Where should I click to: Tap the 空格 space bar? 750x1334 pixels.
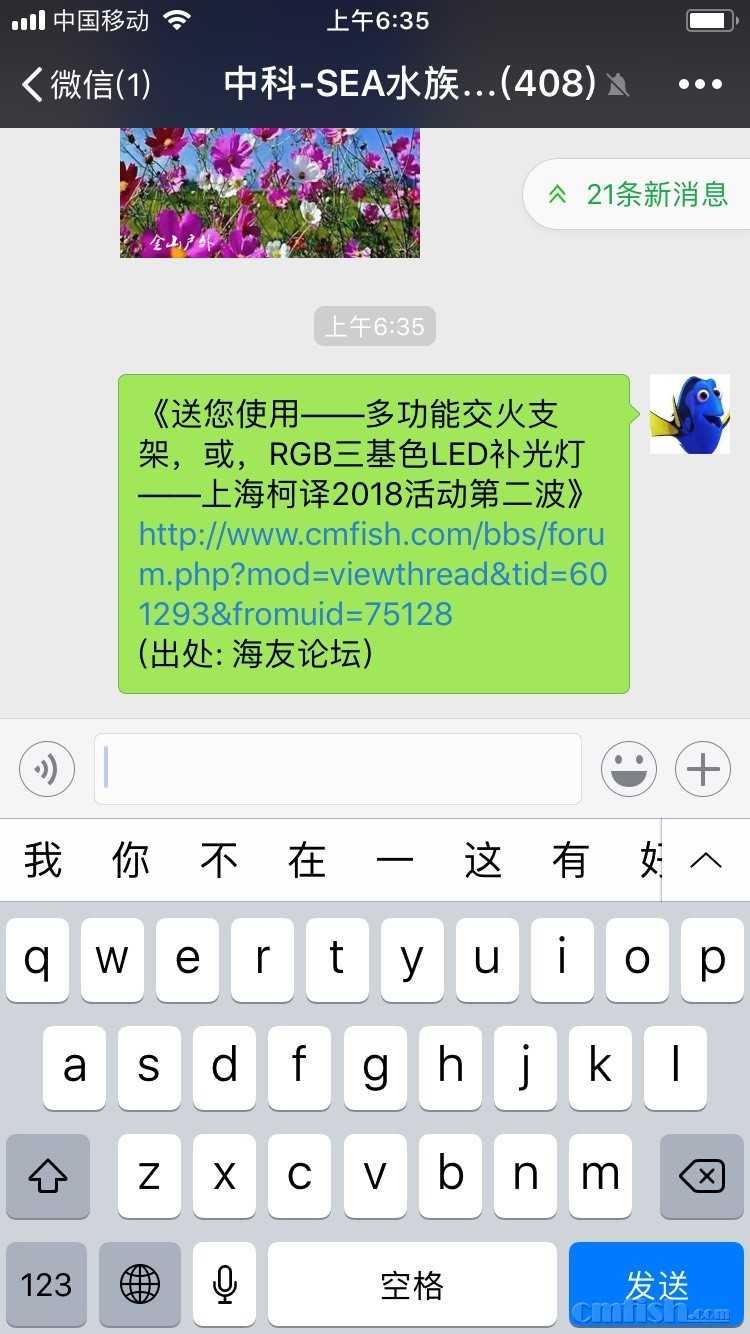click(411, 1284)
